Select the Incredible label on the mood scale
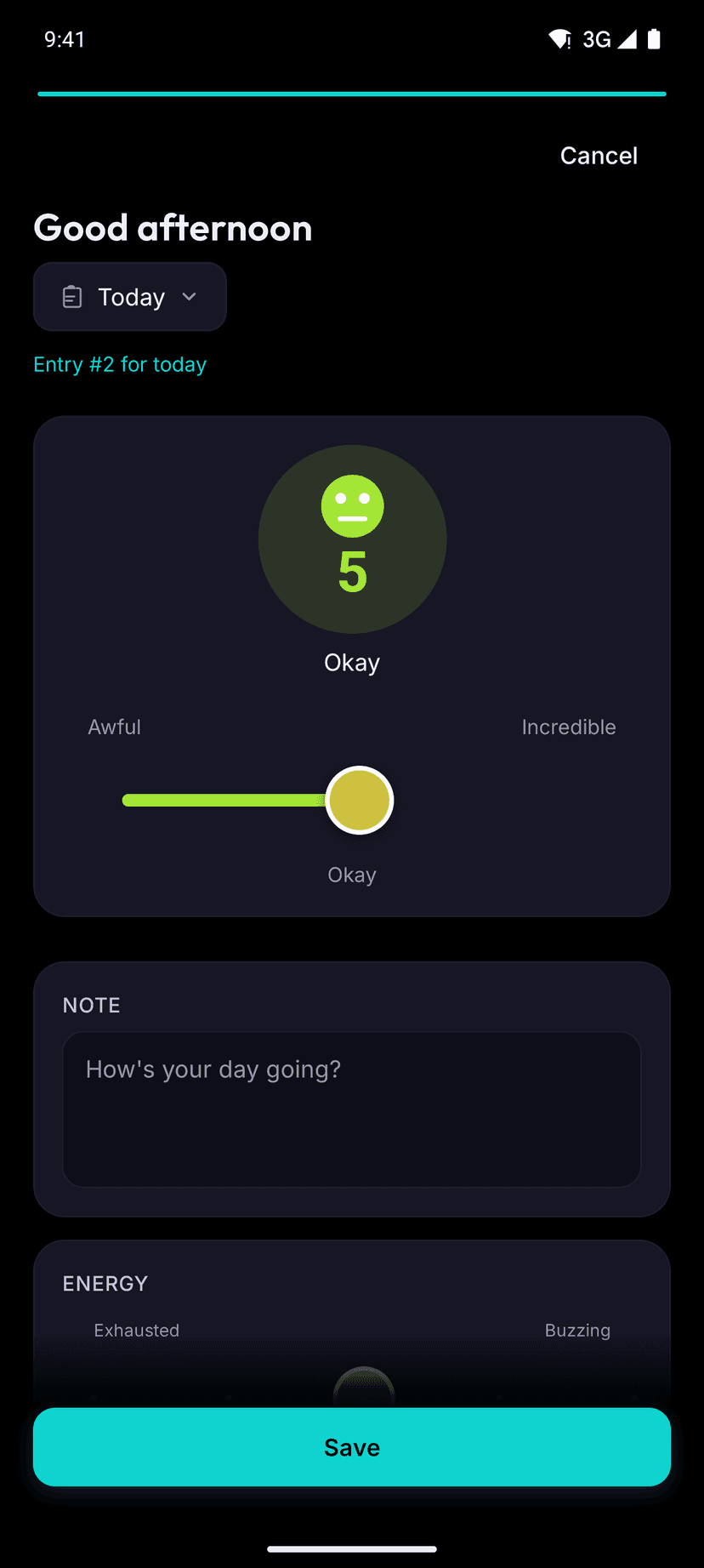704x1568 pixels. coord(568,727)
